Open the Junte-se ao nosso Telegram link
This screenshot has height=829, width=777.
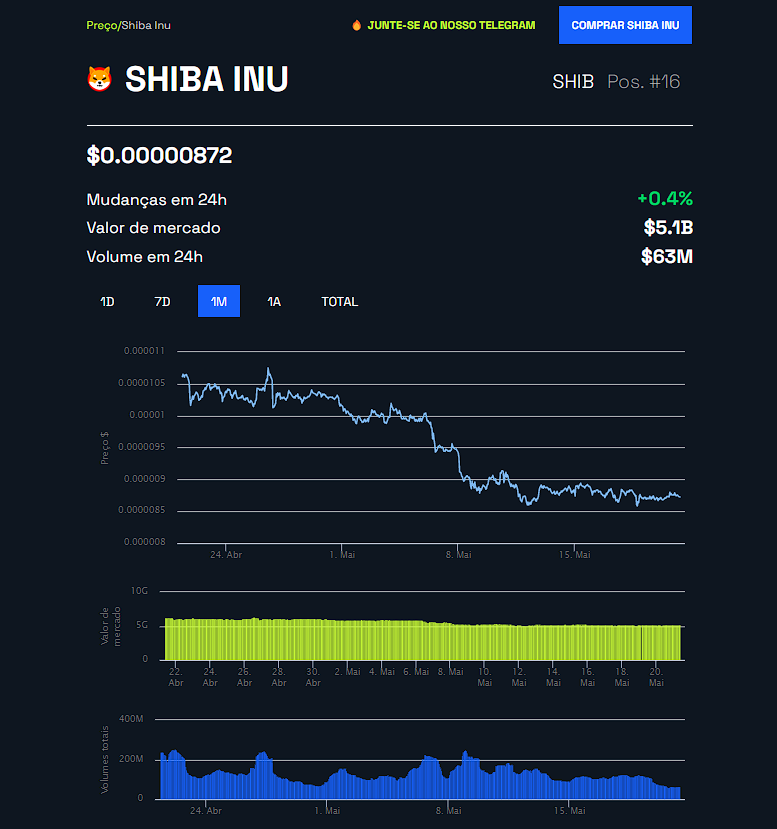450,25
